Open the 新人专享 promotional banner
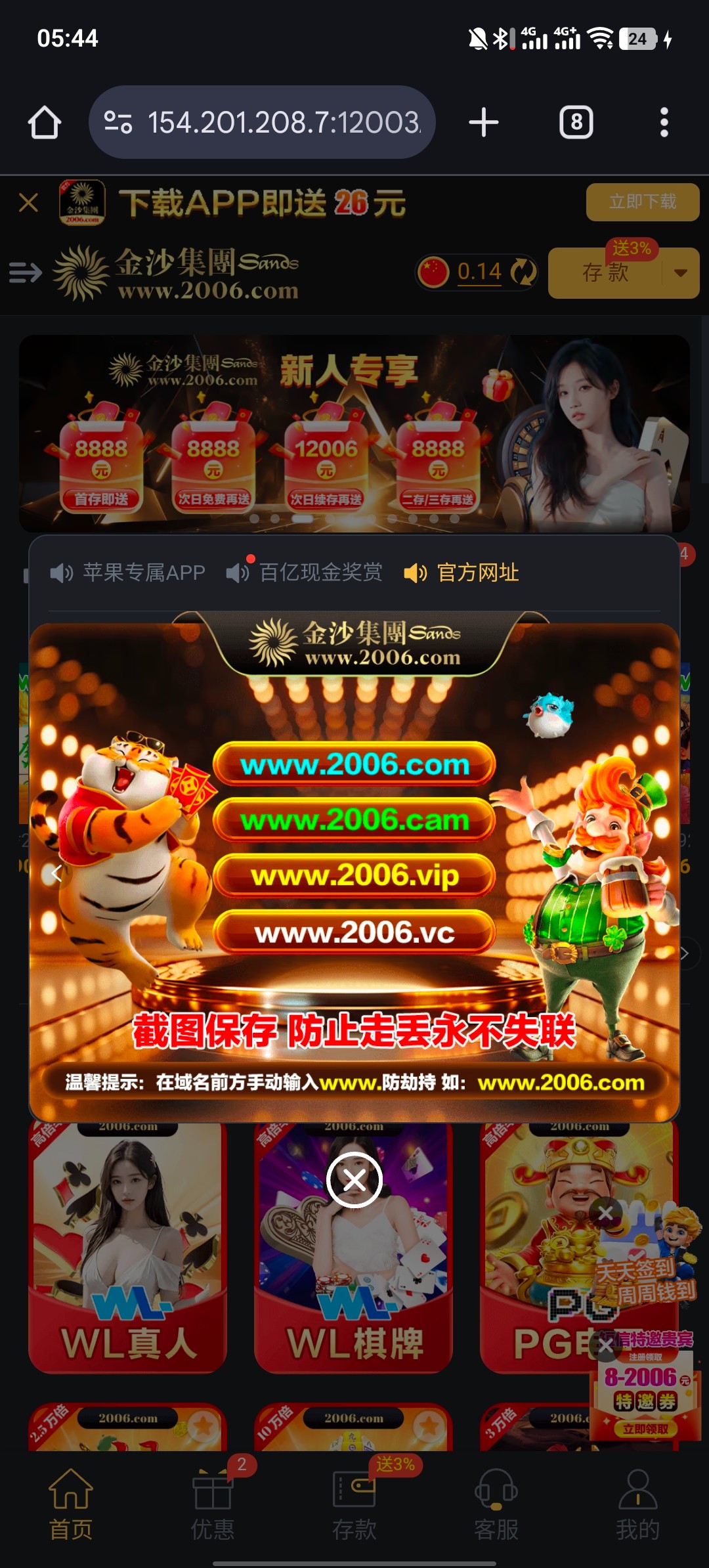 [354, 433]
